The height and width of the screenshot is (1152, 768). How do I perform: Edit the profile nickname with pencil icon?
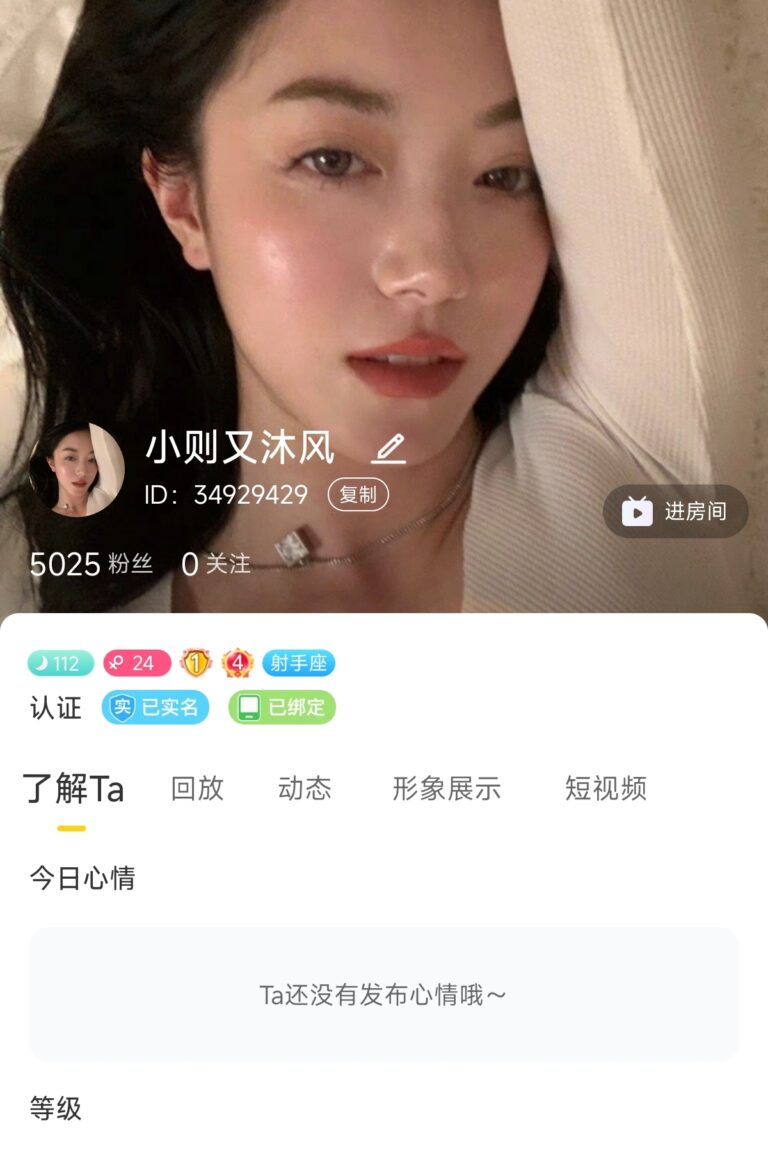click(388, 448)
